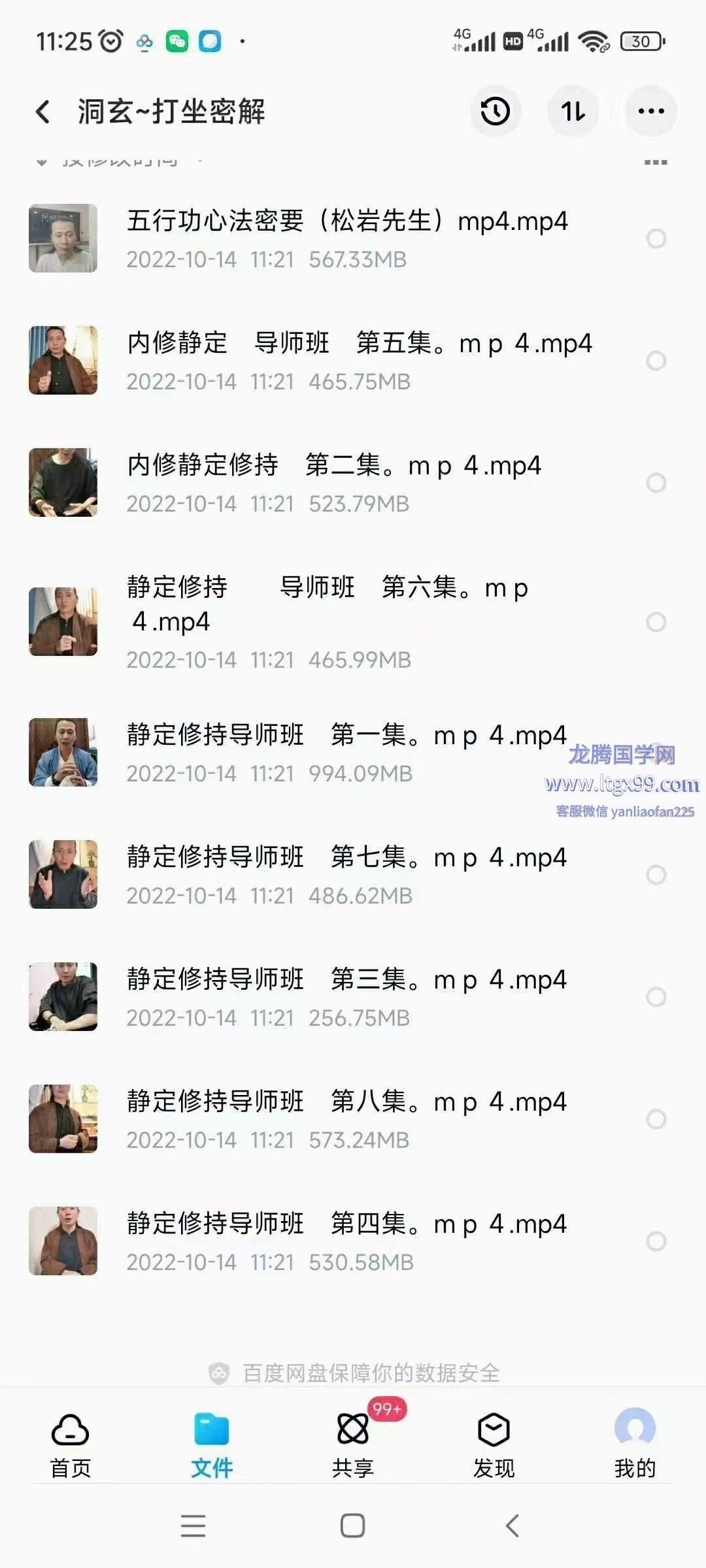Open the video 静定修持 导师班 第六集
Image resolution: width=706 pixels, height=1568 pixels.
coord(327,621)
